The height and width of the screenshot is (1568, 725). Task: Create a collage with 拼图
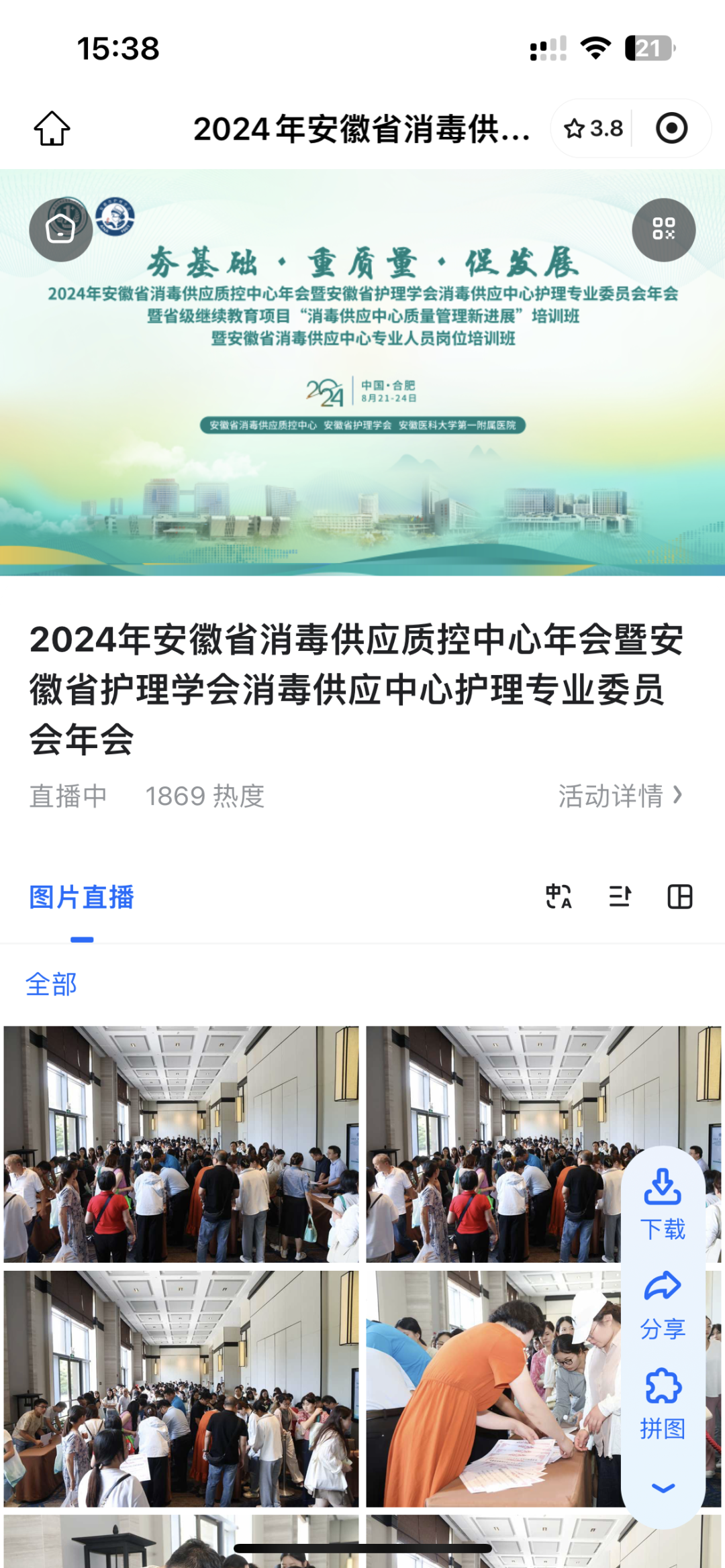tap(663, 1404)
